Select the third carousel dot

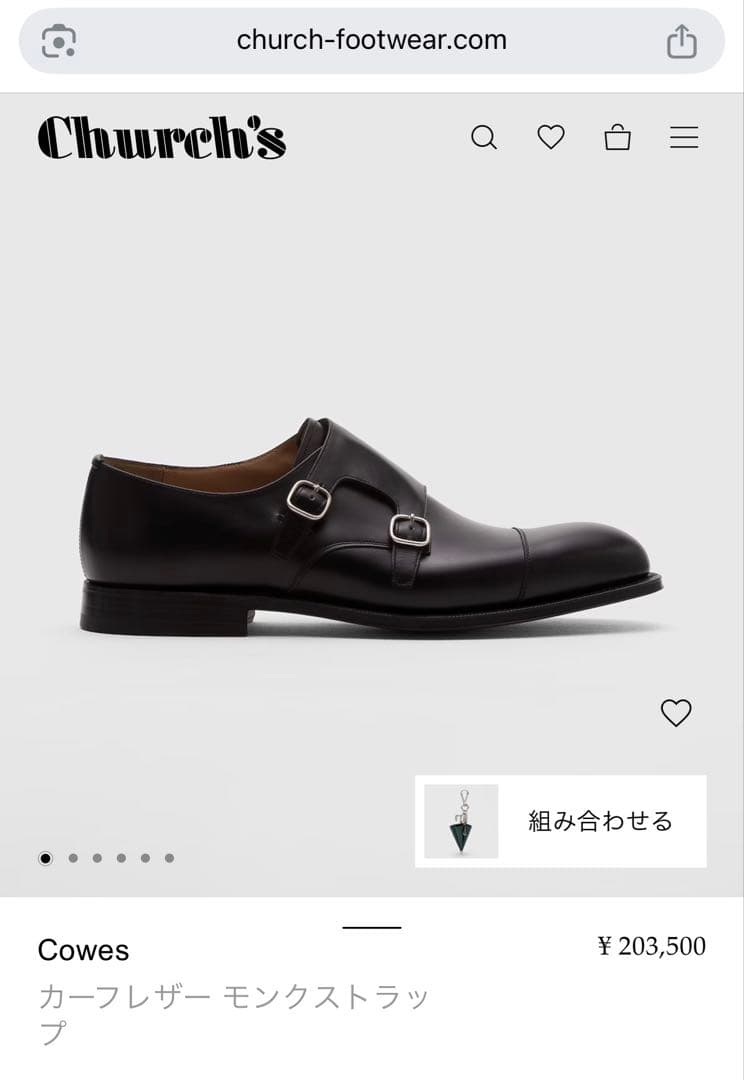tap(96, 858)
